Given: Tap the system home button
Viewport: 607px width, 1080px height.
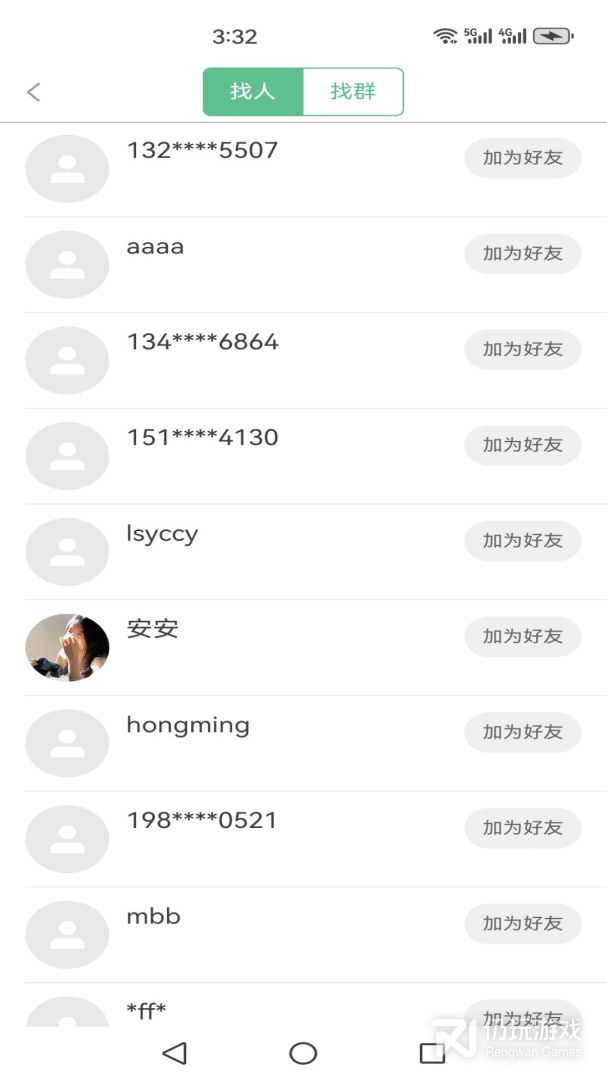Looking at the screenshot, I should (303, 1053).
